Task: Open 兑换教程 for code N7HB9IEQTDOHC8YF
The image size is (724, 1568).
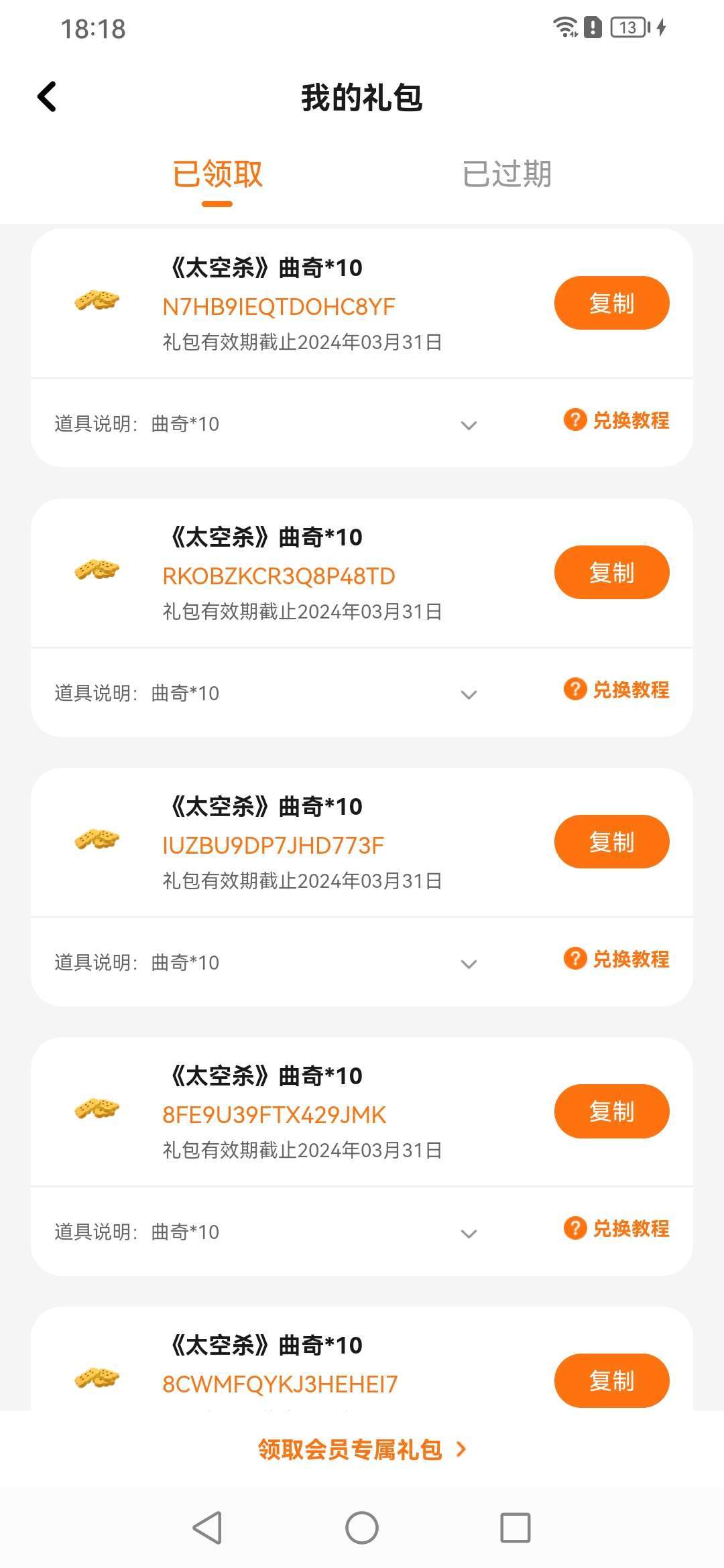Action: click(617, 421)
